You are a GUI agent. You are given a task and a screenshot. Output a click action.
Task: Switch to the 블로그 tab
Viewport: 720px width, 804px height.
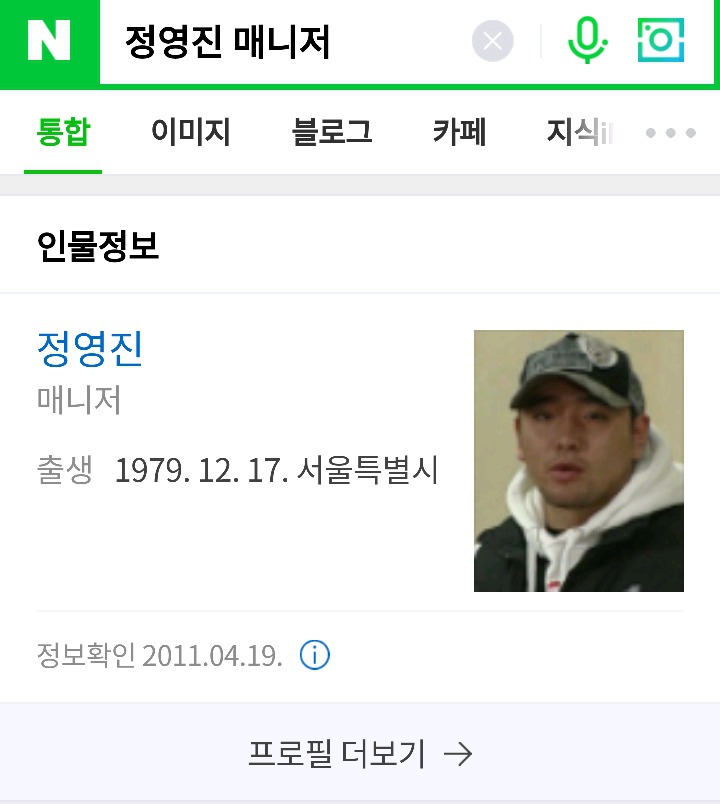coord(331,133)
